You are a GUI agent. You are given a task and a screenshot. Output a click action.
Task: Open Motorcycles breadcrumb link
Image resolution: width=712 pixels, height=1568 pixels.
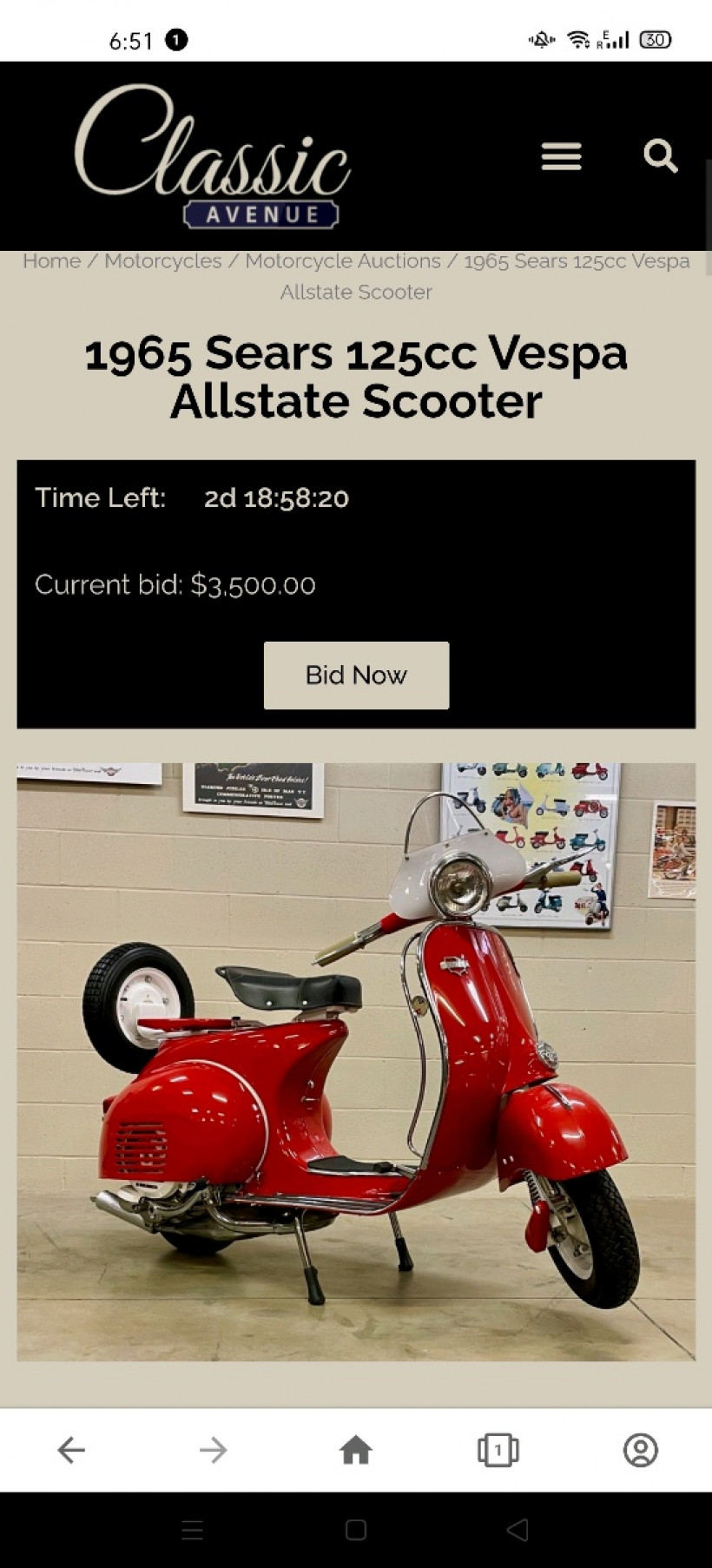(x=162, y=260)
